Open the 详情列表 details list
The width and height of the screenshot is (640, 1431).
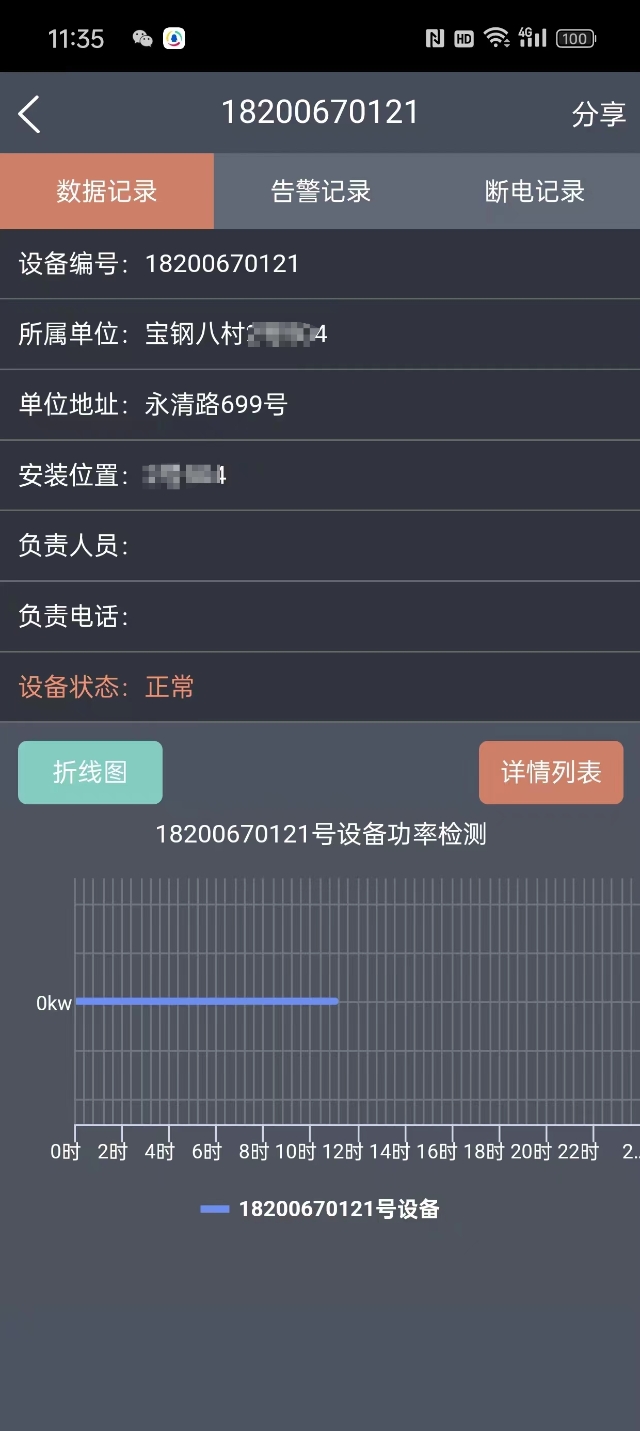point(551,772)
